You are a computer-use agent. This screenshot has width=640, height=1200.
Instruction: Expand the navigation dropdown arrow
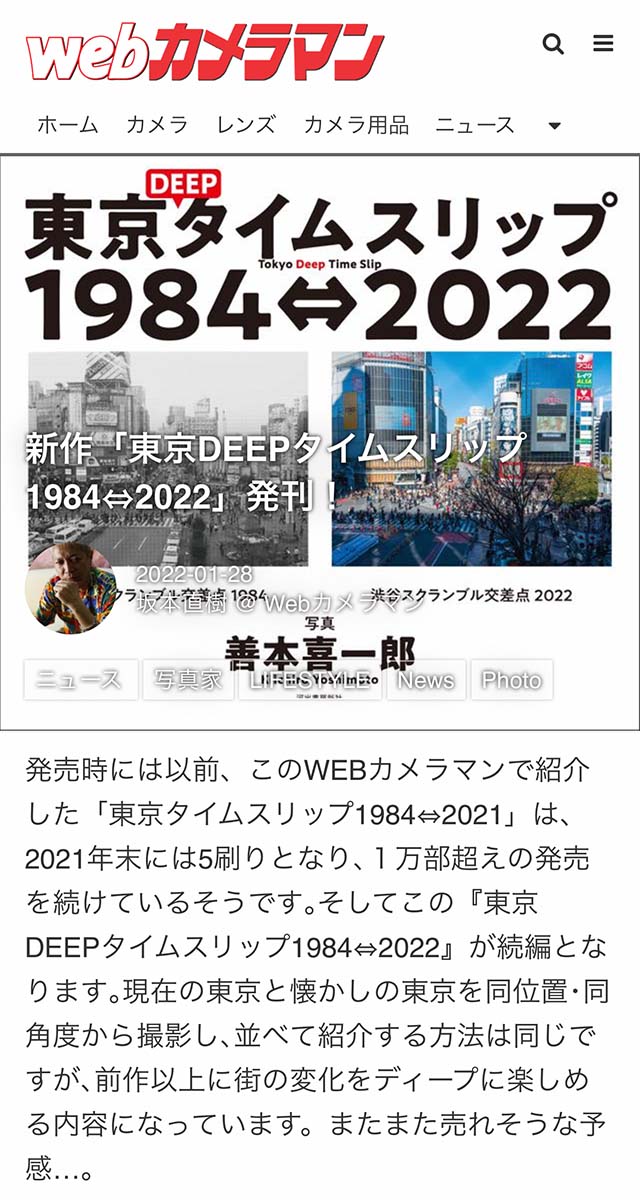tap(555, 126)
